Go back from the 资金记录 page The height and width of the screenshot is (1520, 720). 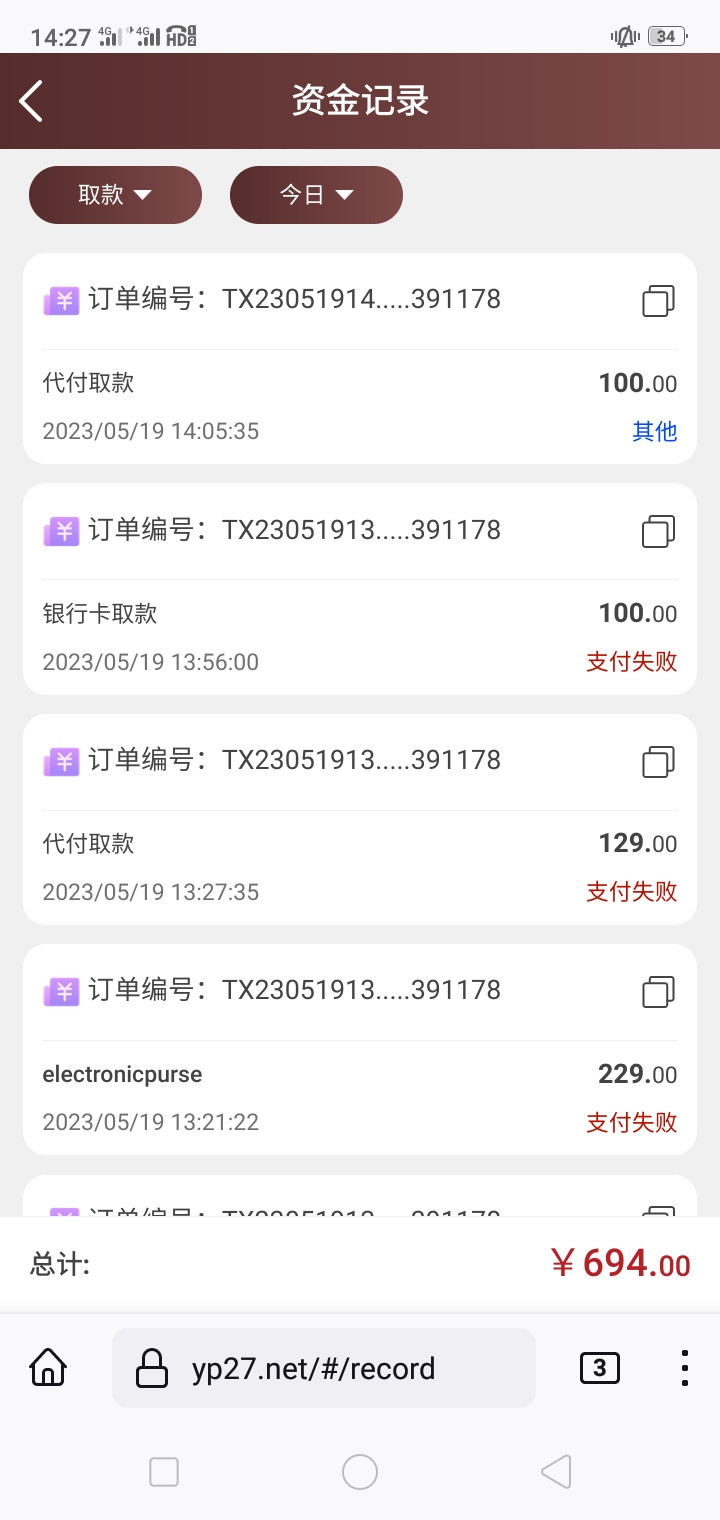click(x=32, y=101)
